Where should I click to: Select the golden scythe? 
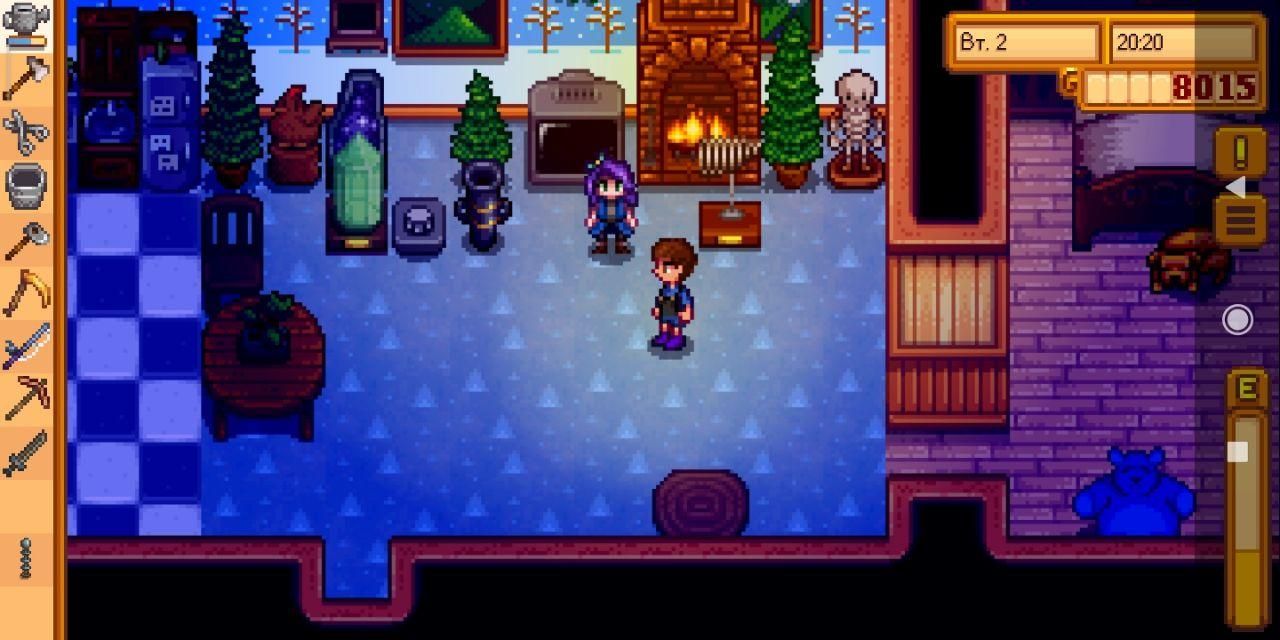tap(27, 294)
